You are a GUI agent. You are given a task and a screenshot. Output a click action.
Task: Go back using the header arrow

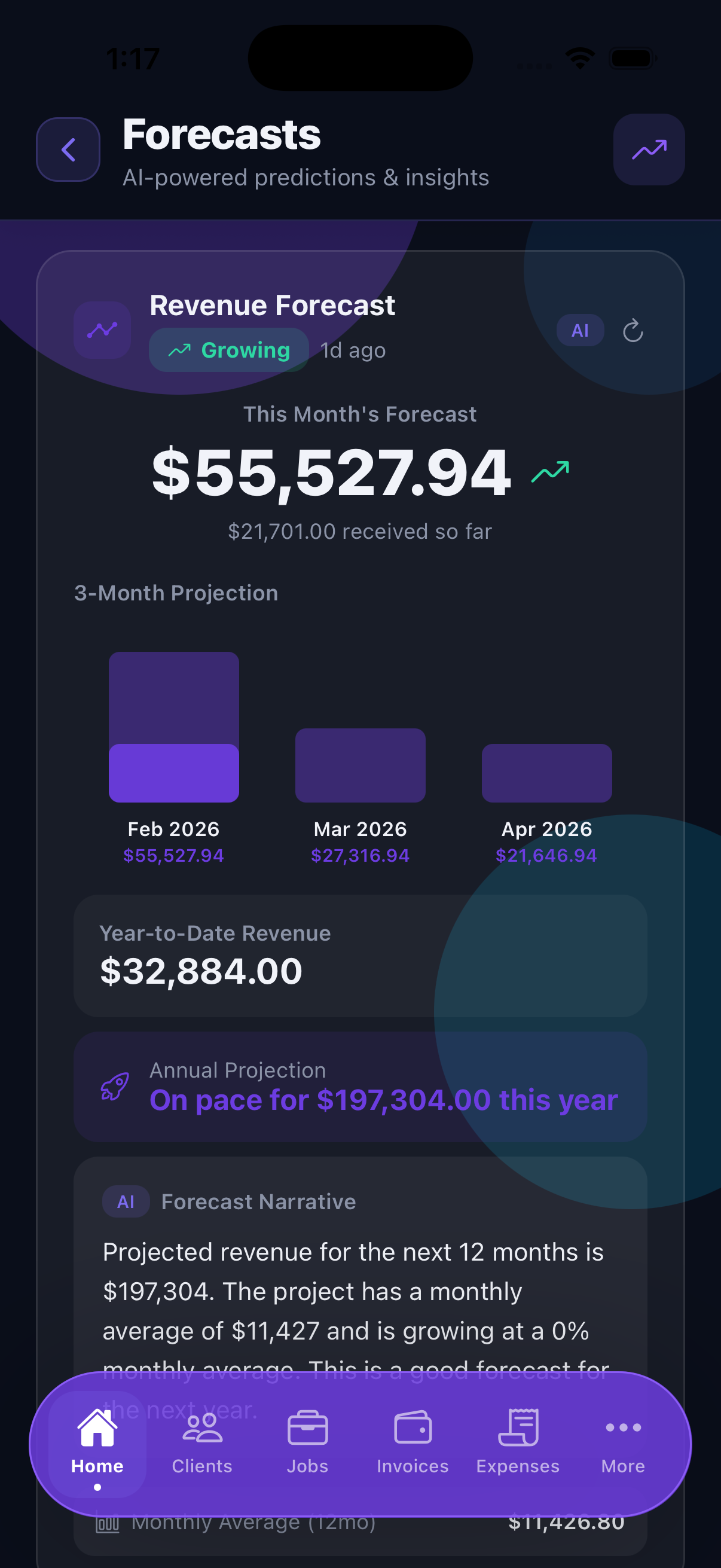tap(68, 150)
